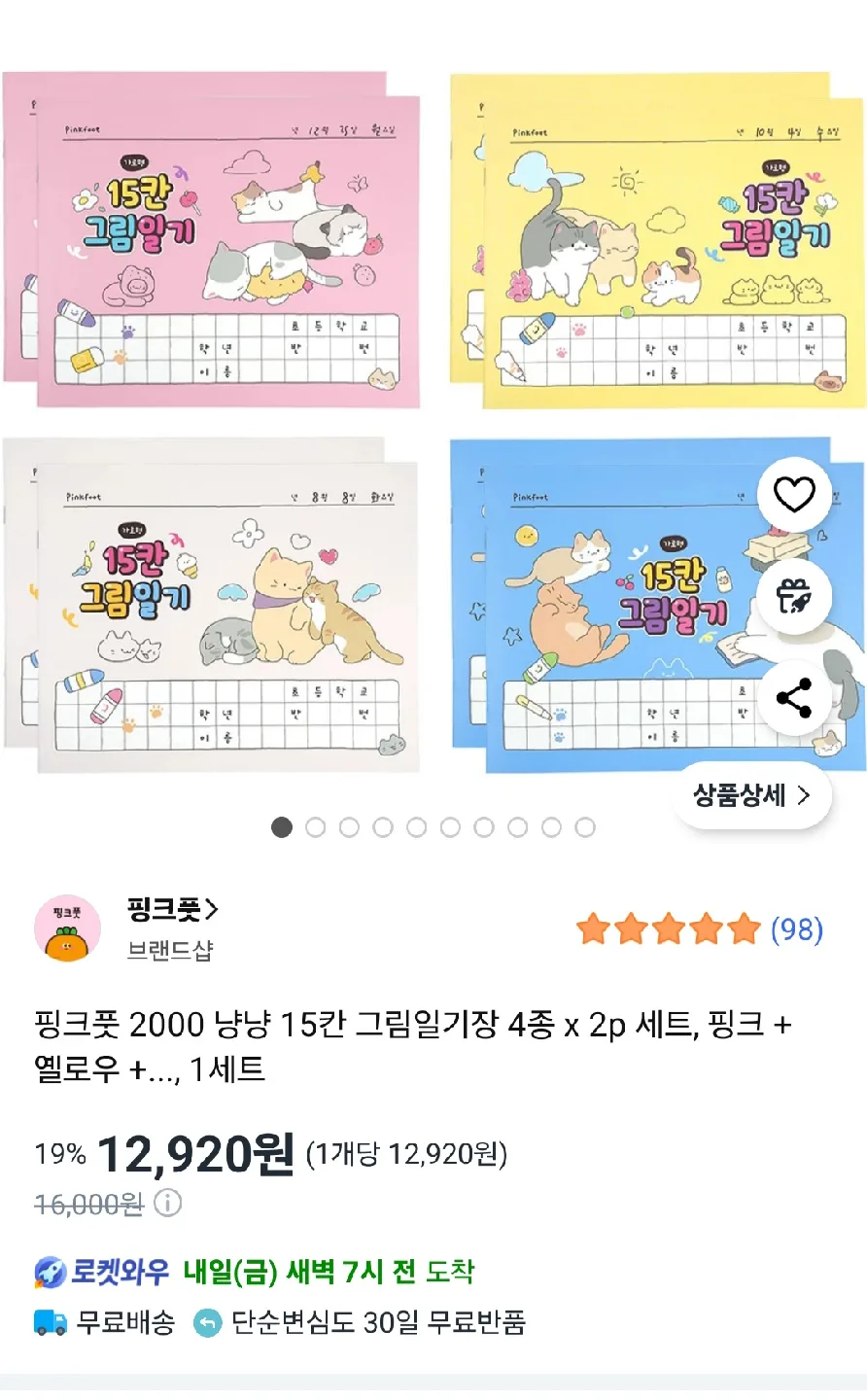
Task: Add product to wishlist with heart icon
Action: tap(794, 495)
